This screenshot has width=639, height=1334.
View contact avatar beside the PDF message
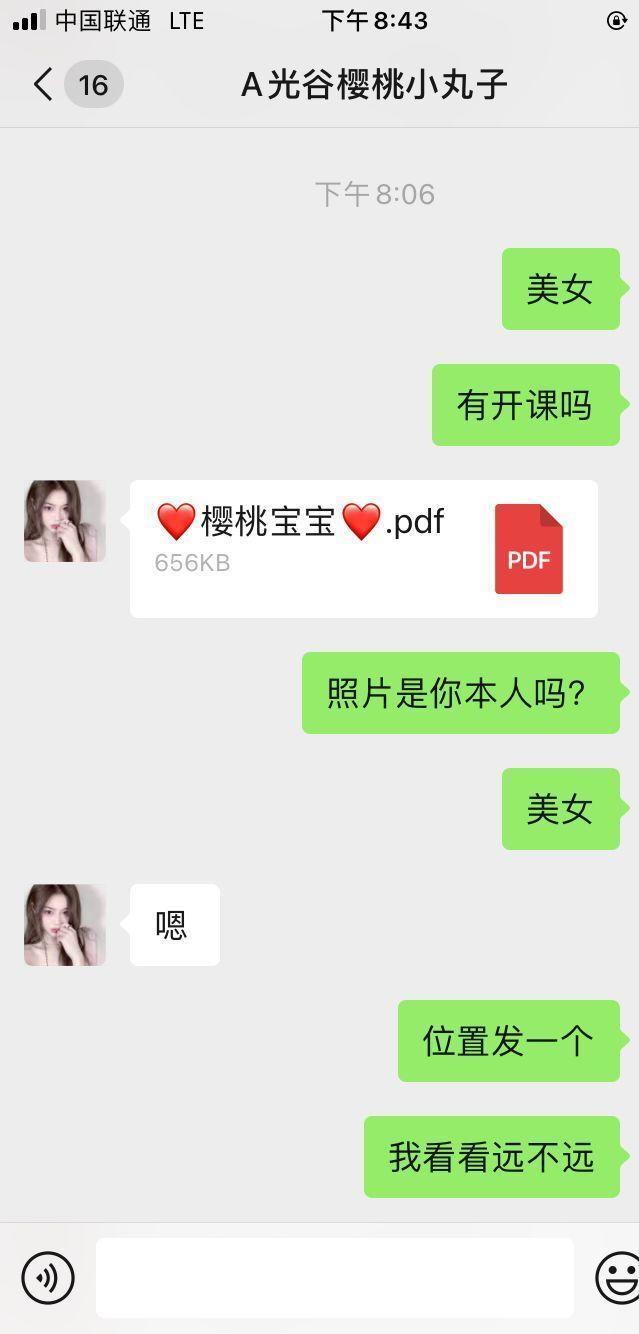(65, 521)
